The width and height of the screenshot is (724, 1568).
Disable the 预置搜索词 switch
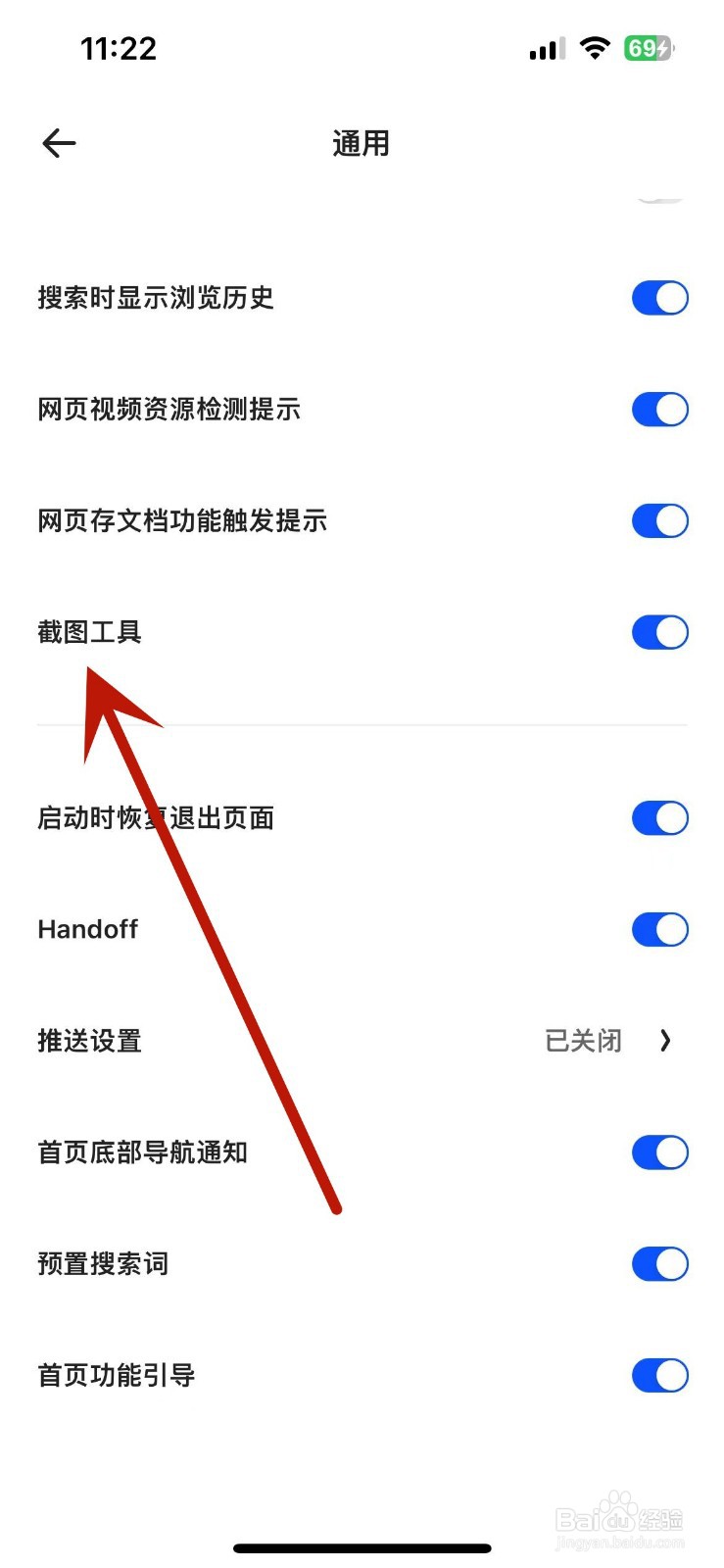[x=659, y=1263]
